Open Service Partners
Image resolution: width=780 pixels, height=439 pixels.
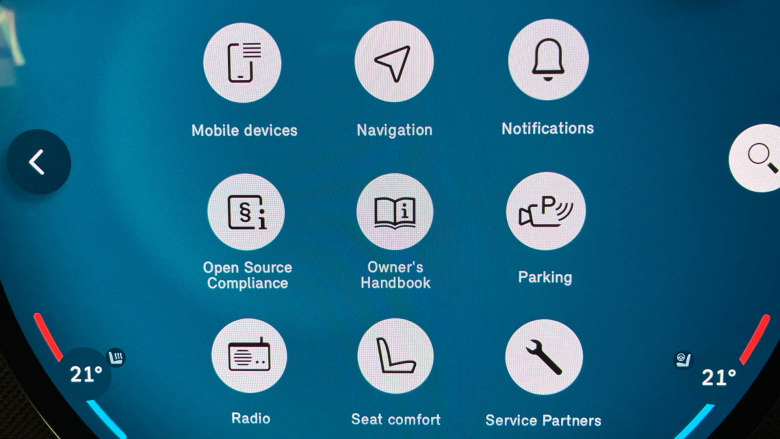click(543, 357)
